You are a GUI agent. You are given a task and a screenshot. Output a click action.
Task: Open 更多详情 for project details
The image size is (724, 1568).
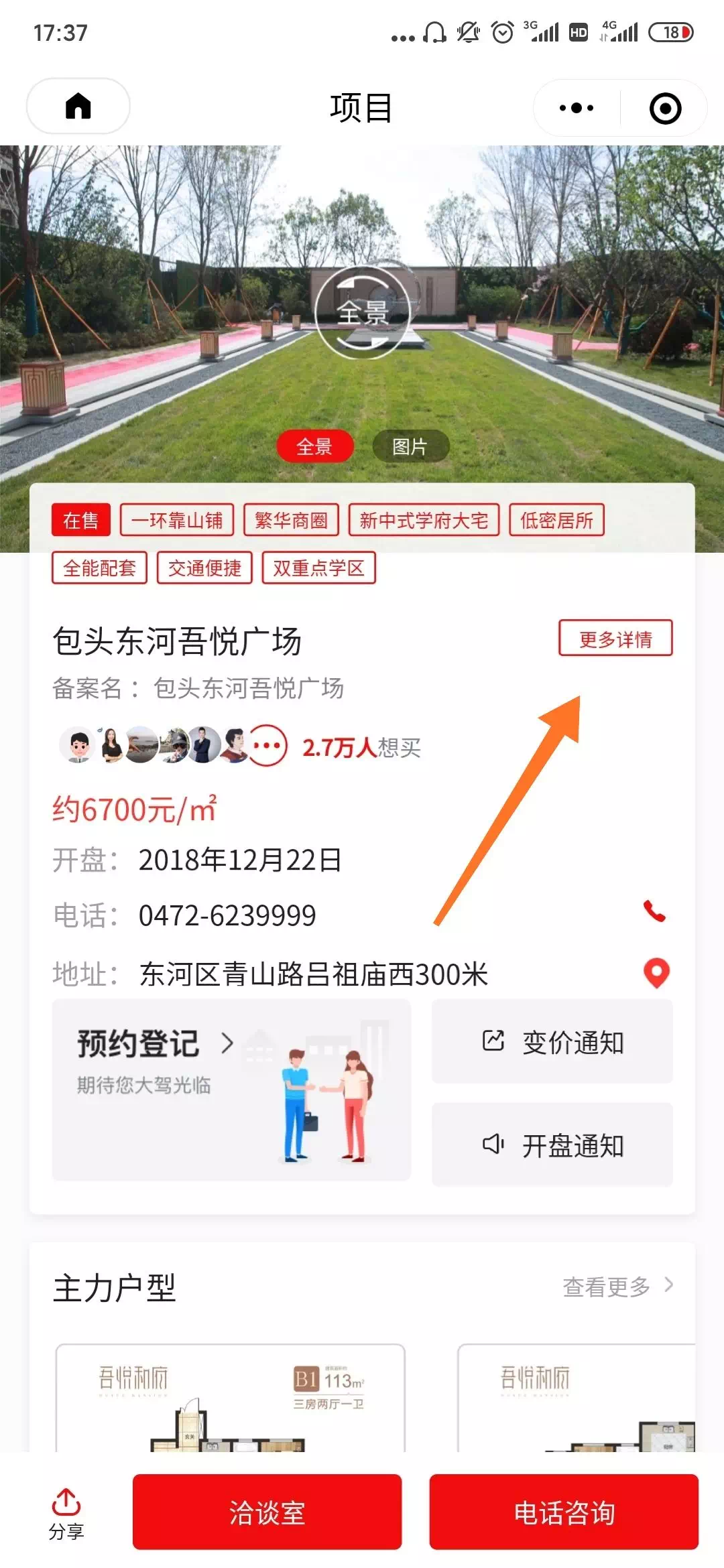point(615,639)
